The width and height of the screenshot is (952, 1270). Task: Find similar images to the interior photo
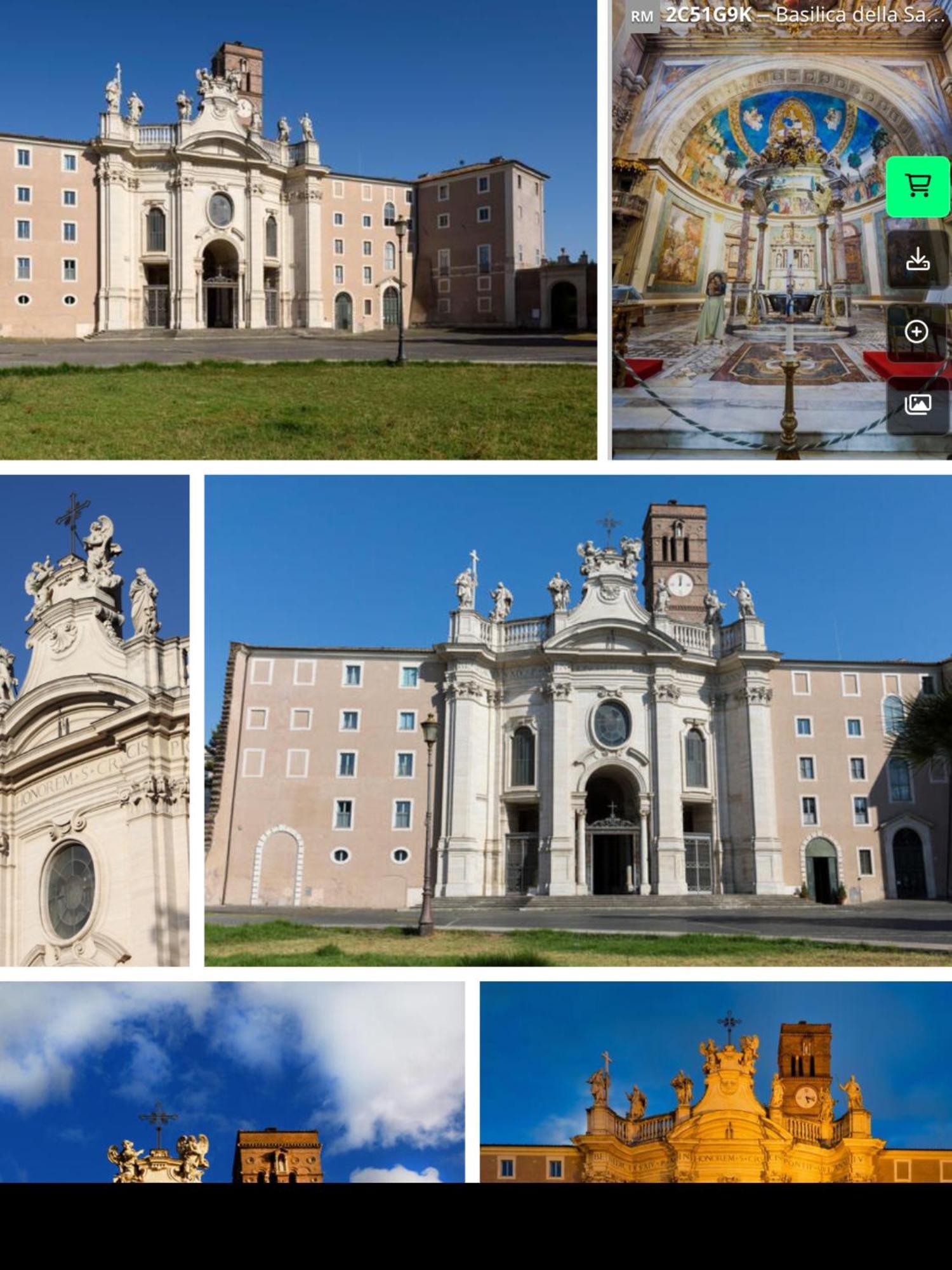click(x=918, y=404)
